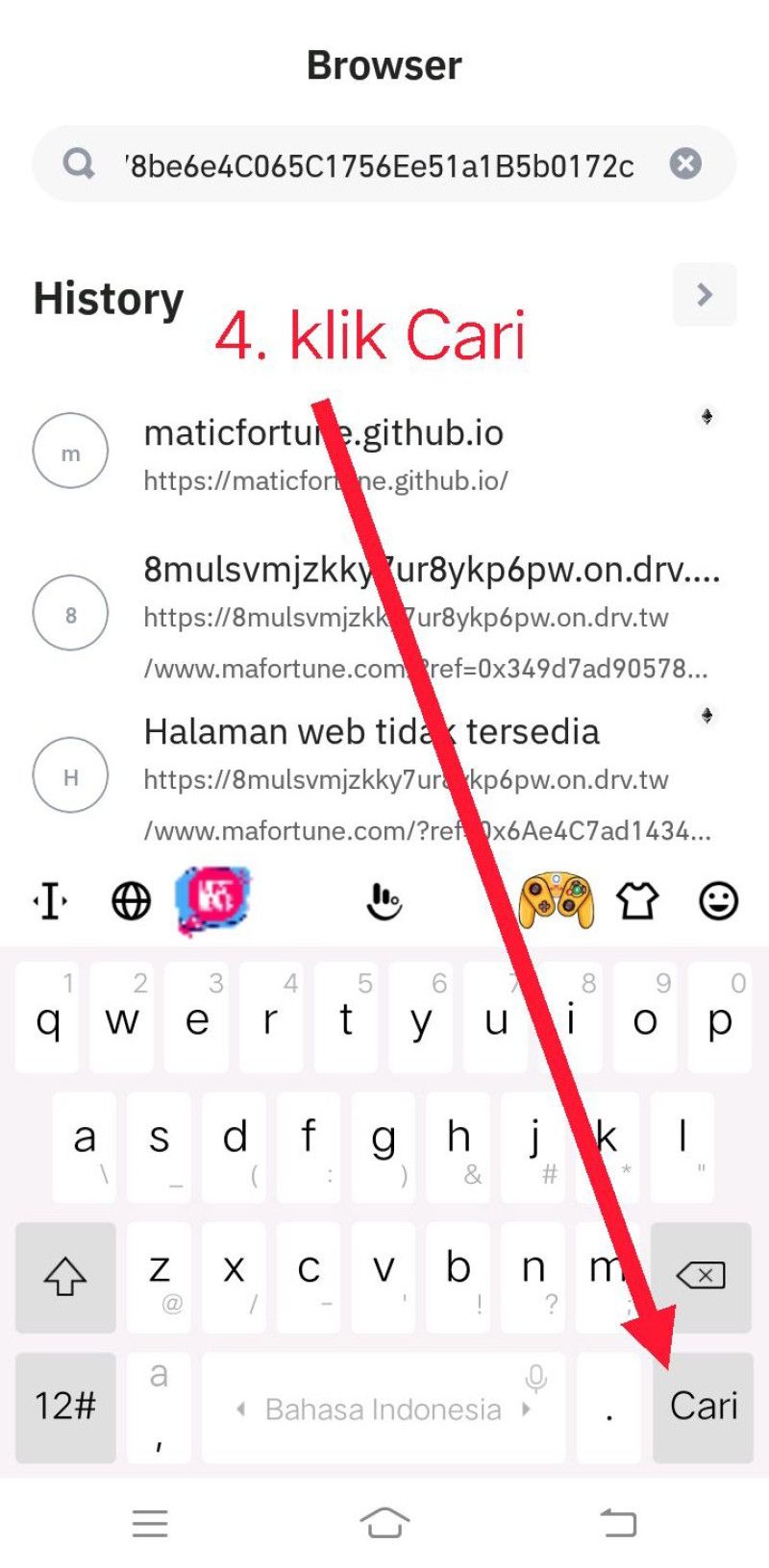Tap the keyboard cursor control icon

(50, 901)
